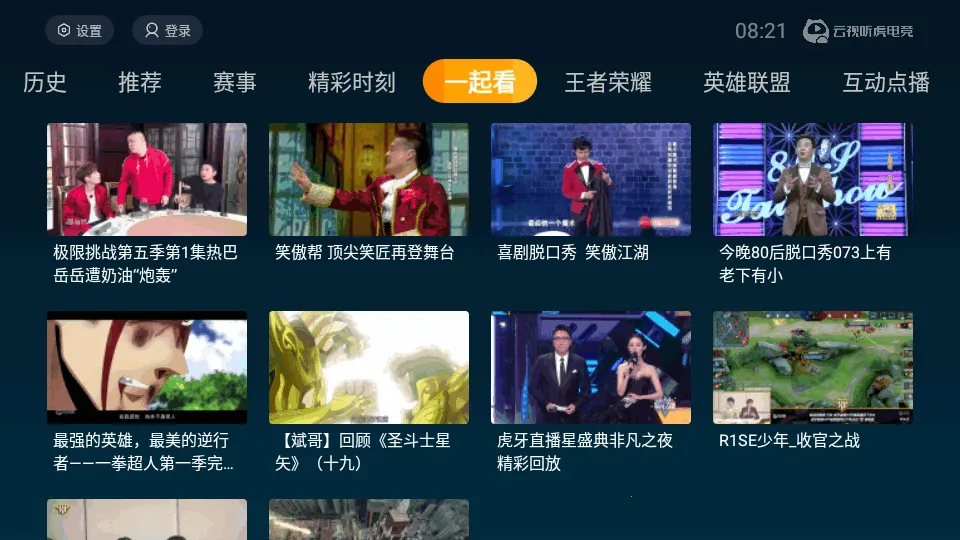
Task: Watch 虎牙直播星盛典非凡之夜 replay
Action: tap(591, 368)
